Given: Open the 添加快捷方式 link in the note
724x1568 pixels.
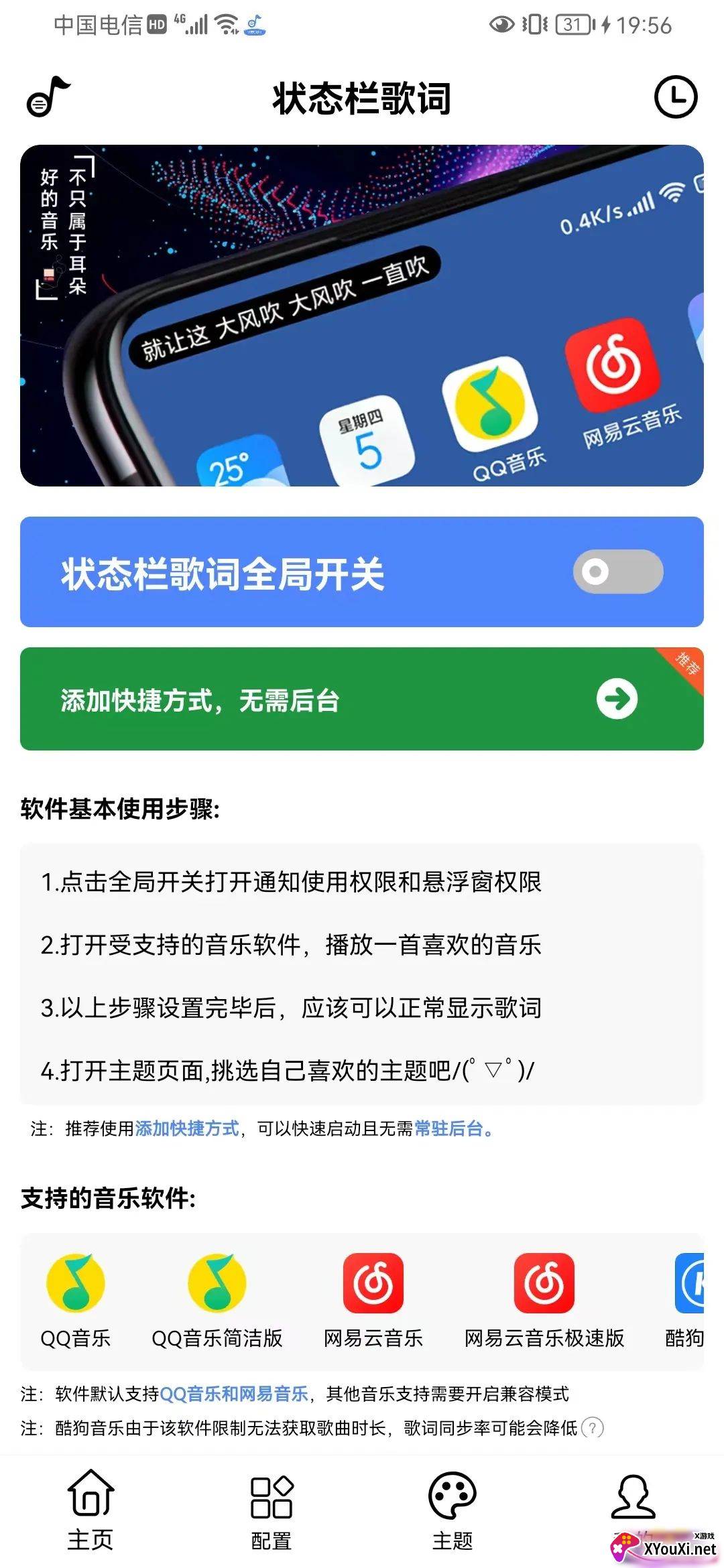Looking at the screenshot, I should pos(187,1128).
